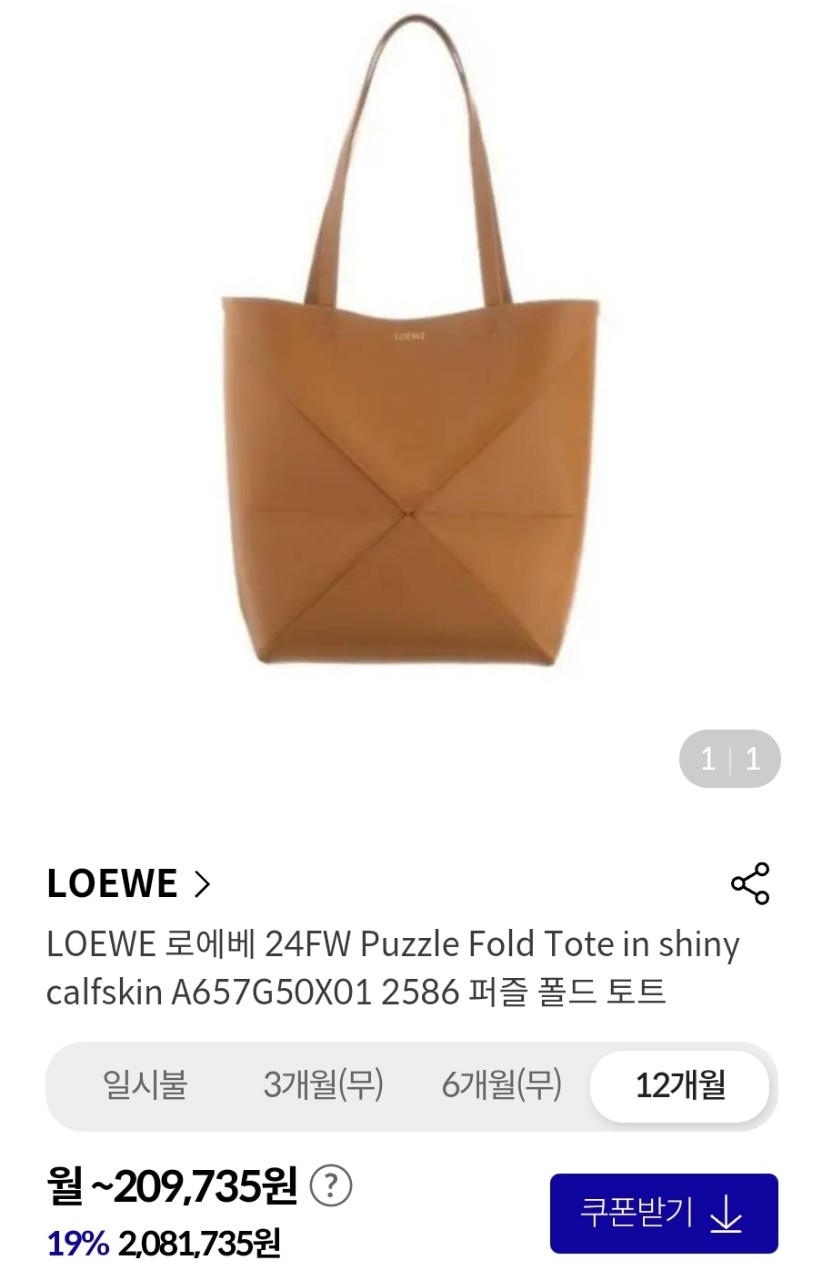Select the 12개월 installment tab
This screenshot has height=1280, width=822.
coord(680,1085)
